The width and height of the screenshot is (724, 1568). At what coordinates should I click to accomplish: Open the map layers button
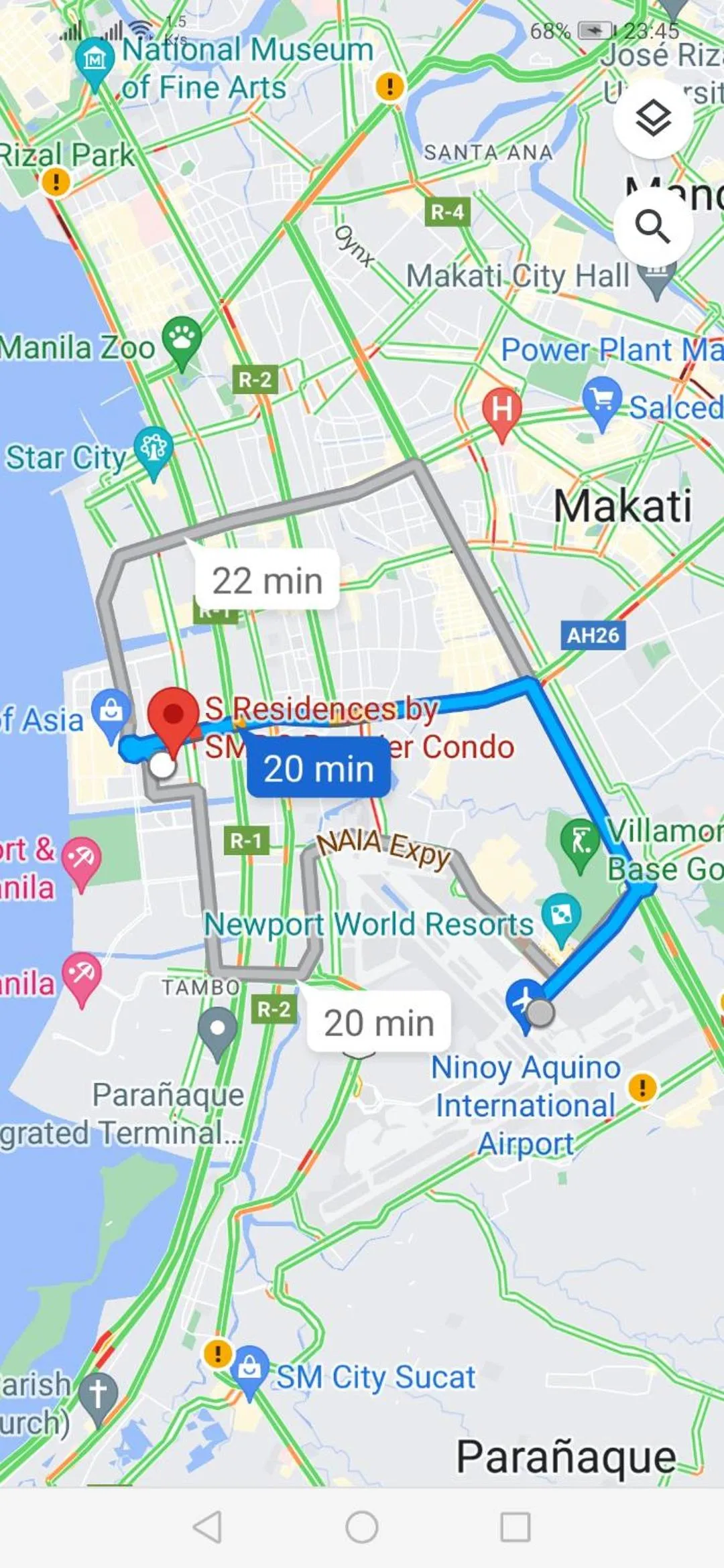[653, 119]
